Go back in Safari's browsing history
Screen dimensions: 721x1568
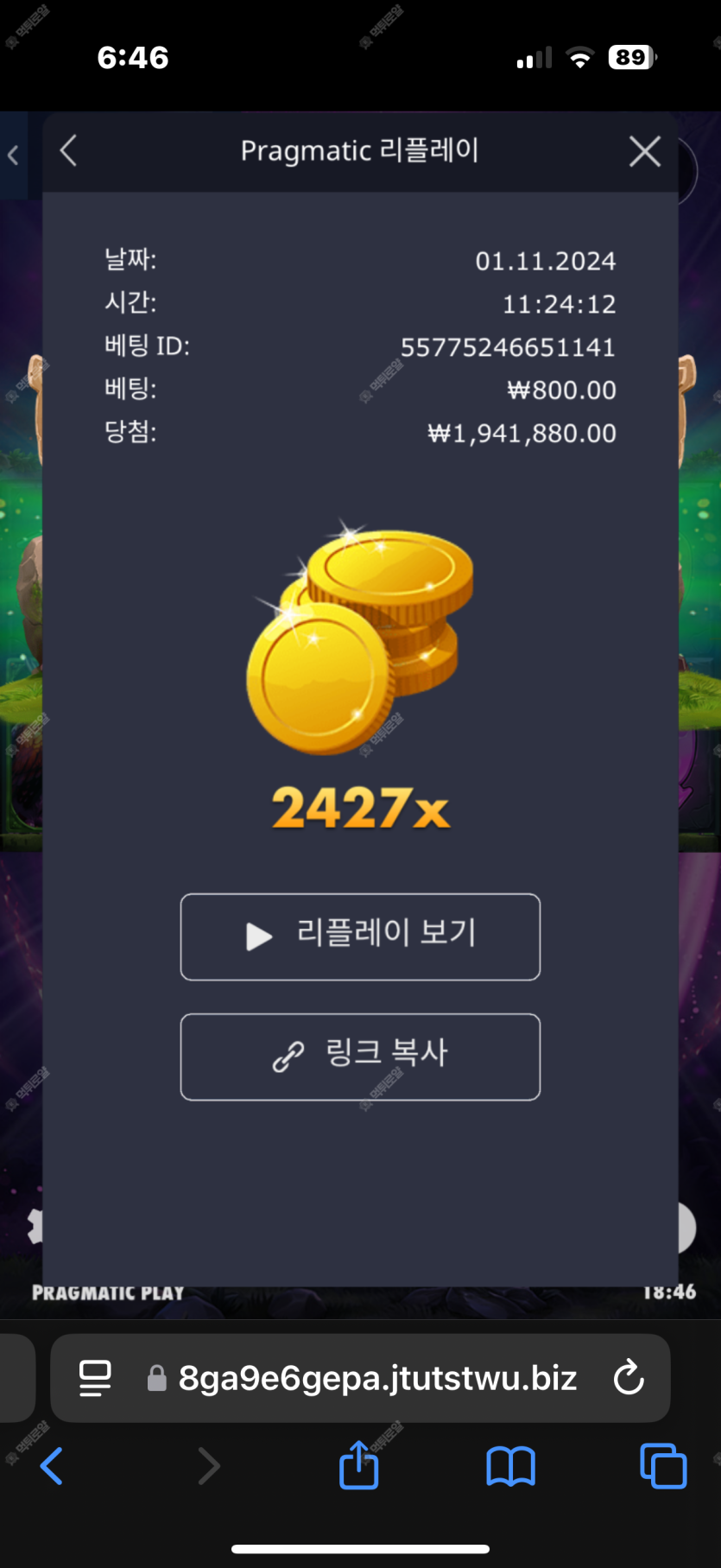point(52,1466)
